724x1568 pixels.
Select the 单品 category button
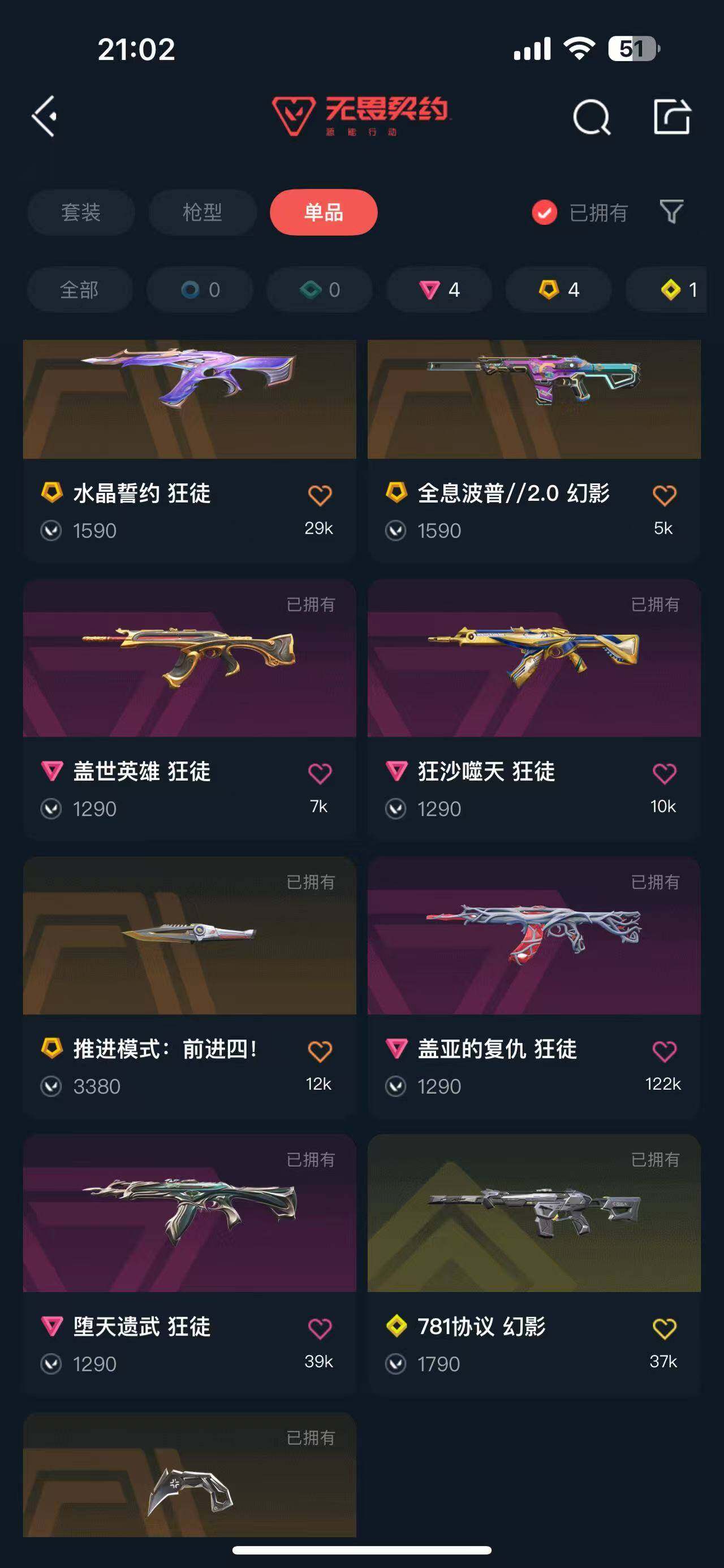324,213
